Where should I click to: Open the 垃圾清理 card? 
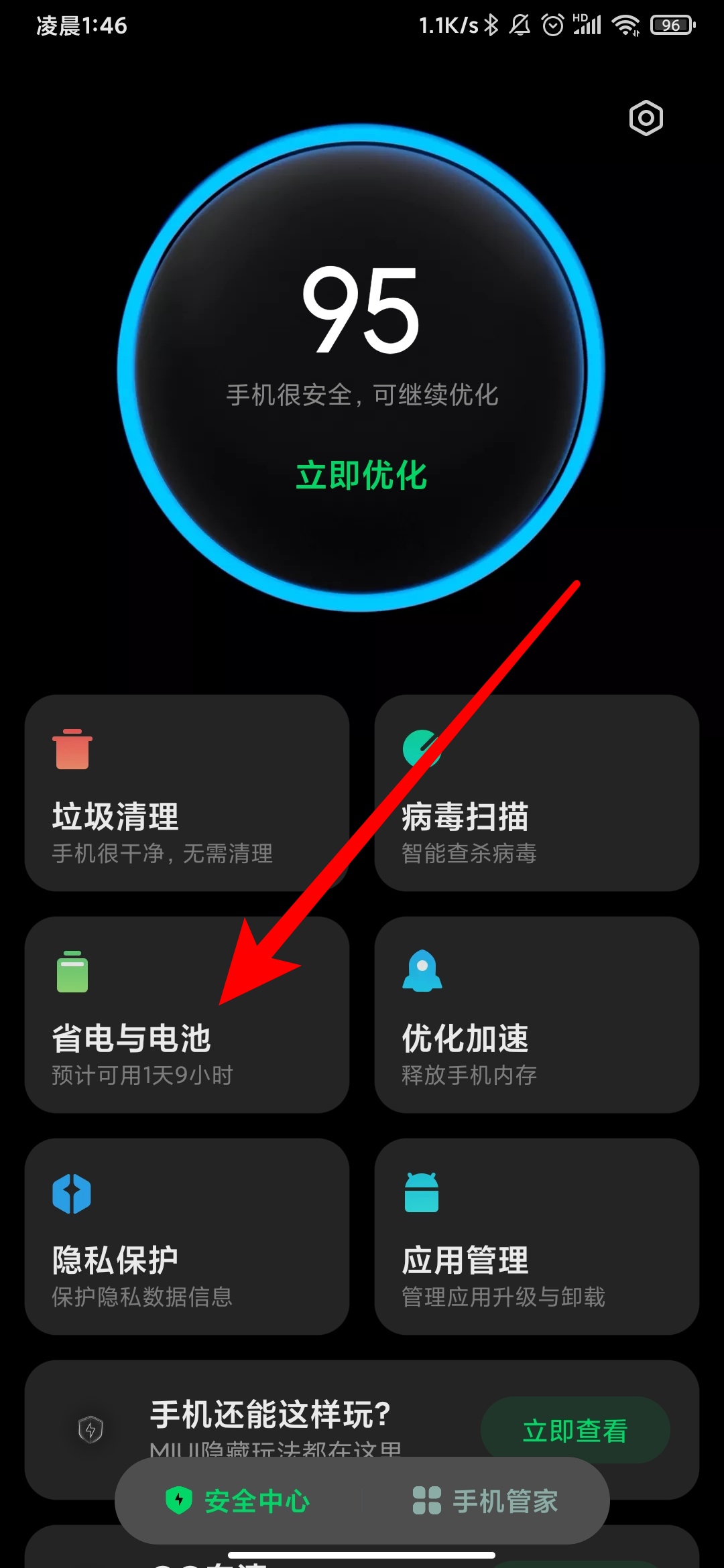(187, 793)
